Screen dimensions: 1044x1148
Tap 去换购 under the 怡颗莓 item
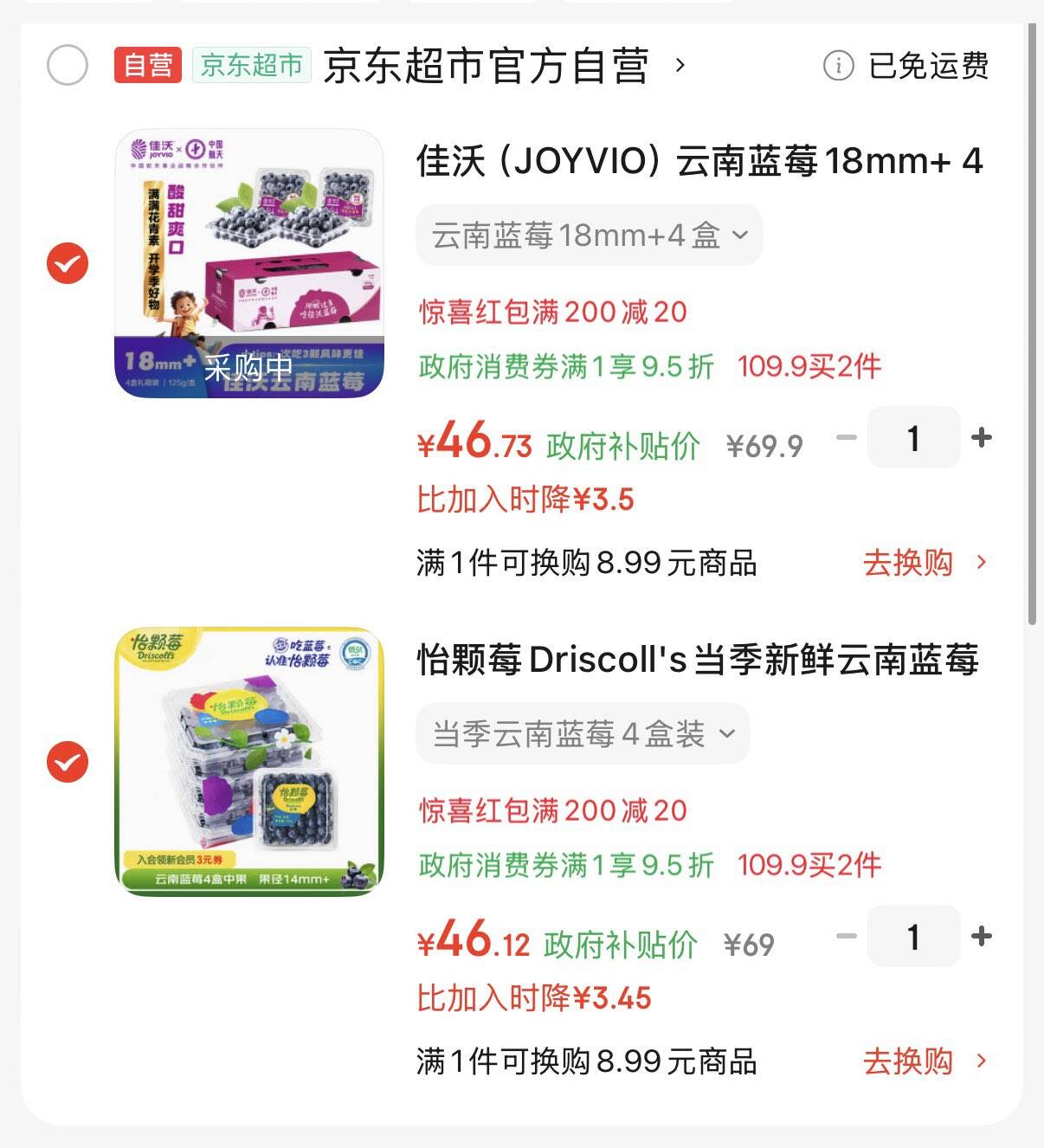[924, 1061]
